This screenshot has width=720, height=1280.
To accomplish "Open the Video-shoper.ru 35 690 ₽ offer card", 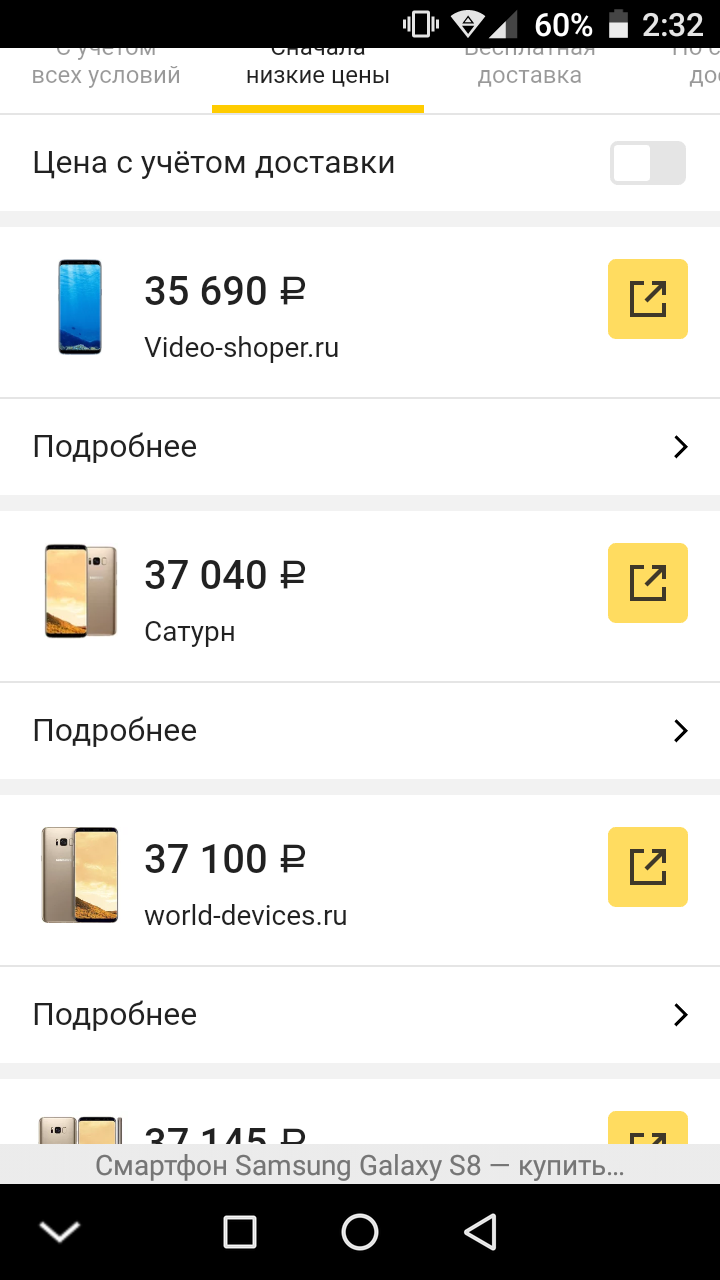I will [300, 312].
